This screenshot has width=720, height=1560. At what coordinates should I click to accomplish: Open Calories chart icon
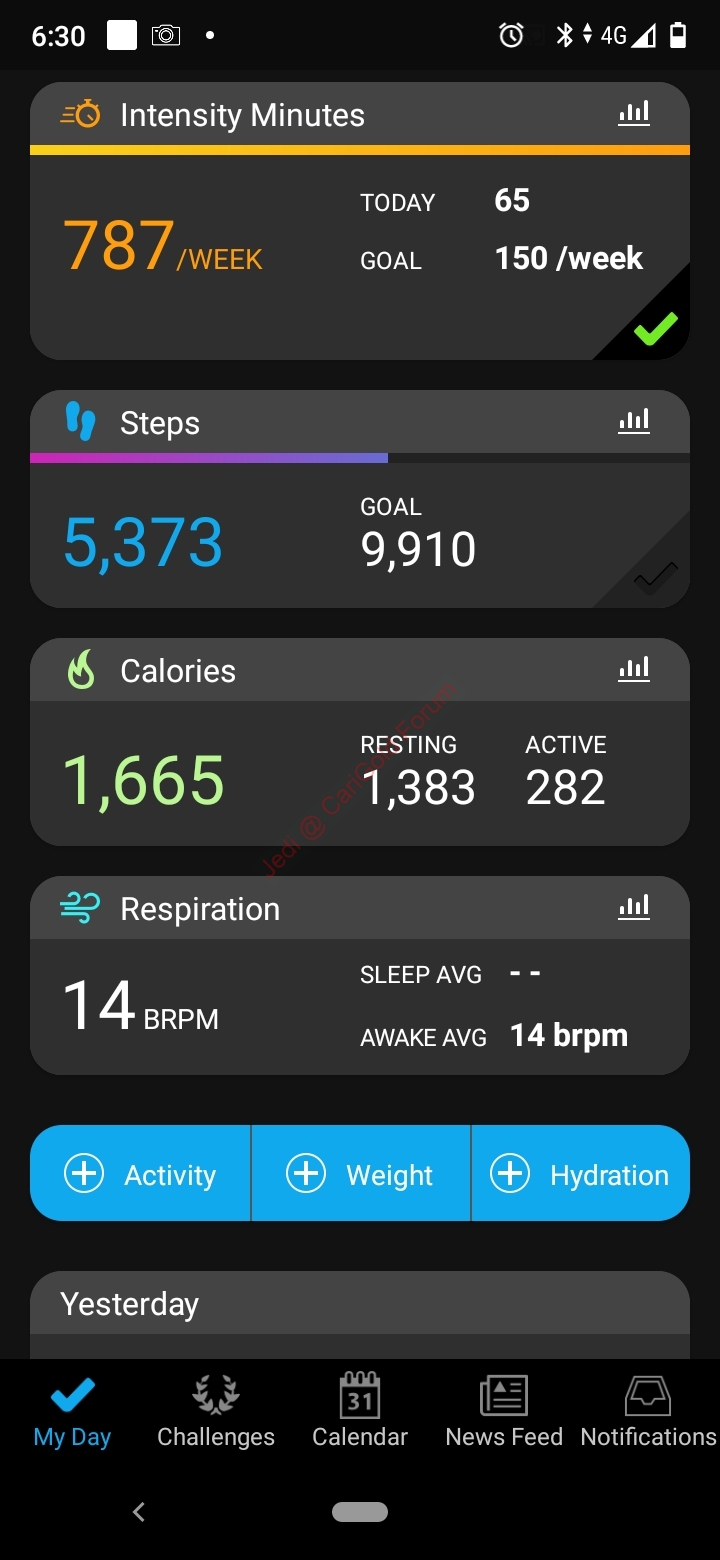(x=634, y=668)
